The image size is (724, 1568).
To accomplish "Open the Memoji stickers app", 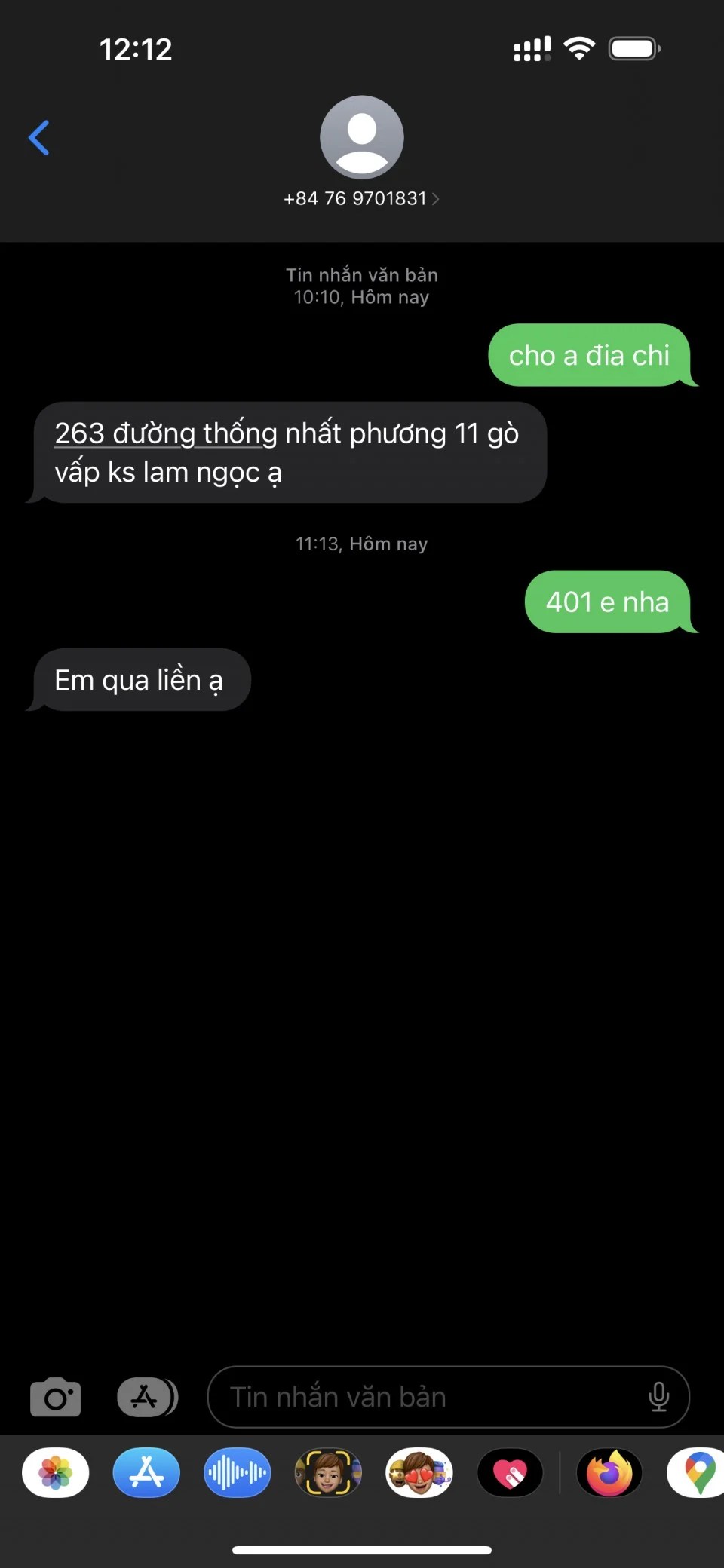I will click(x=419, y=1473).
